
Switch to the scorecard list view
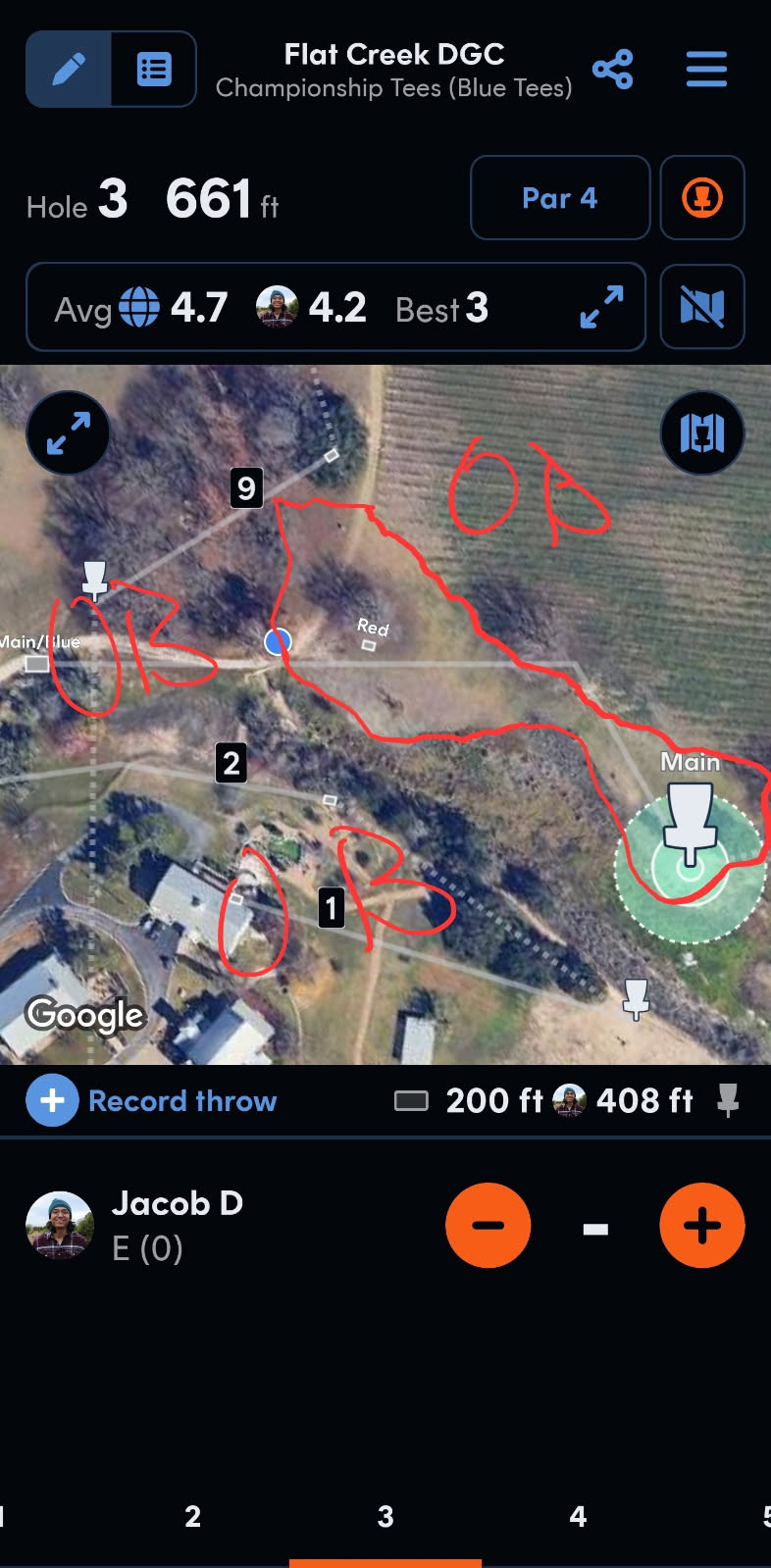click(154, 70)
